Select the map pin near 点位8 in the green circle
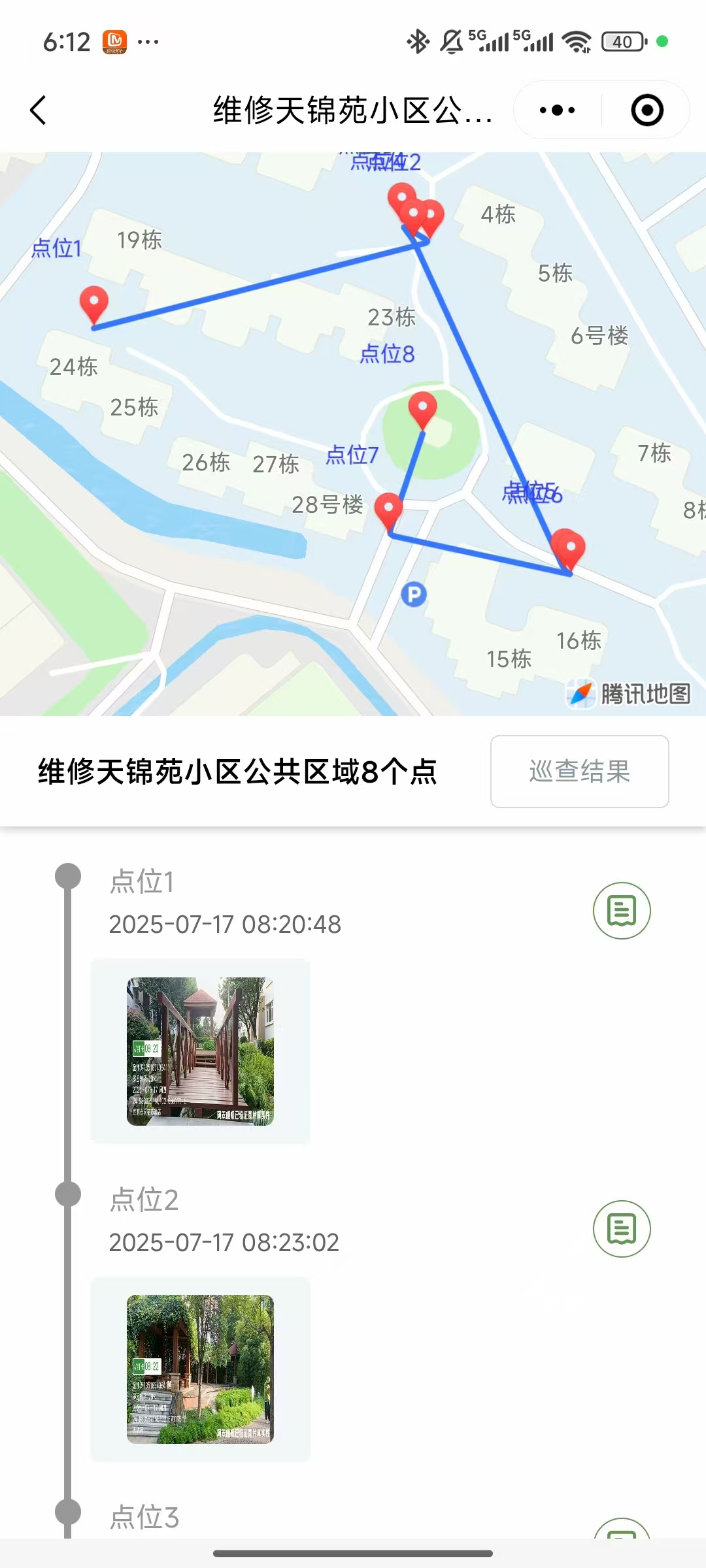 (422, 408)
